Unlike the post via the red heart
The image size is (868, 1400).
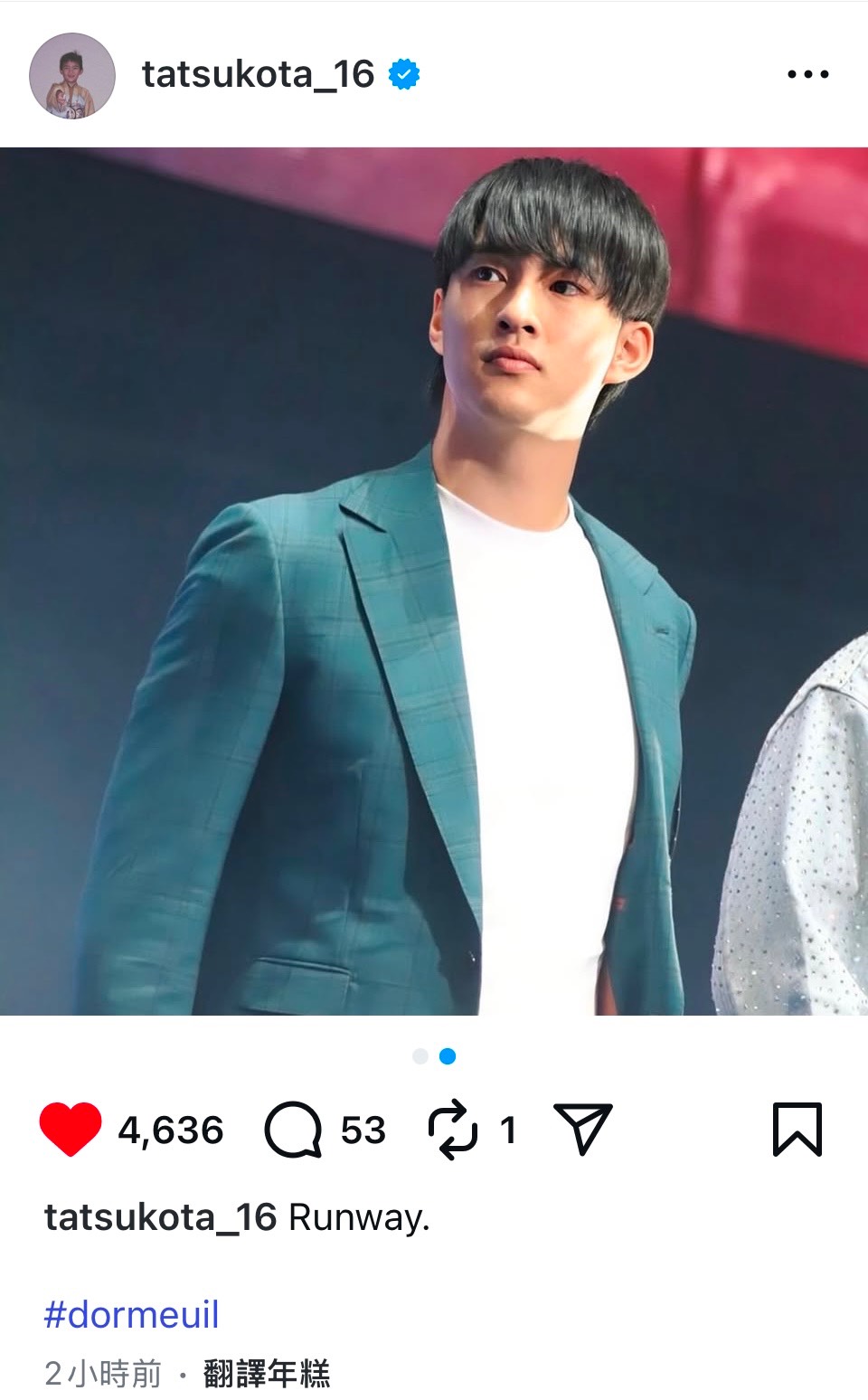71,1129
